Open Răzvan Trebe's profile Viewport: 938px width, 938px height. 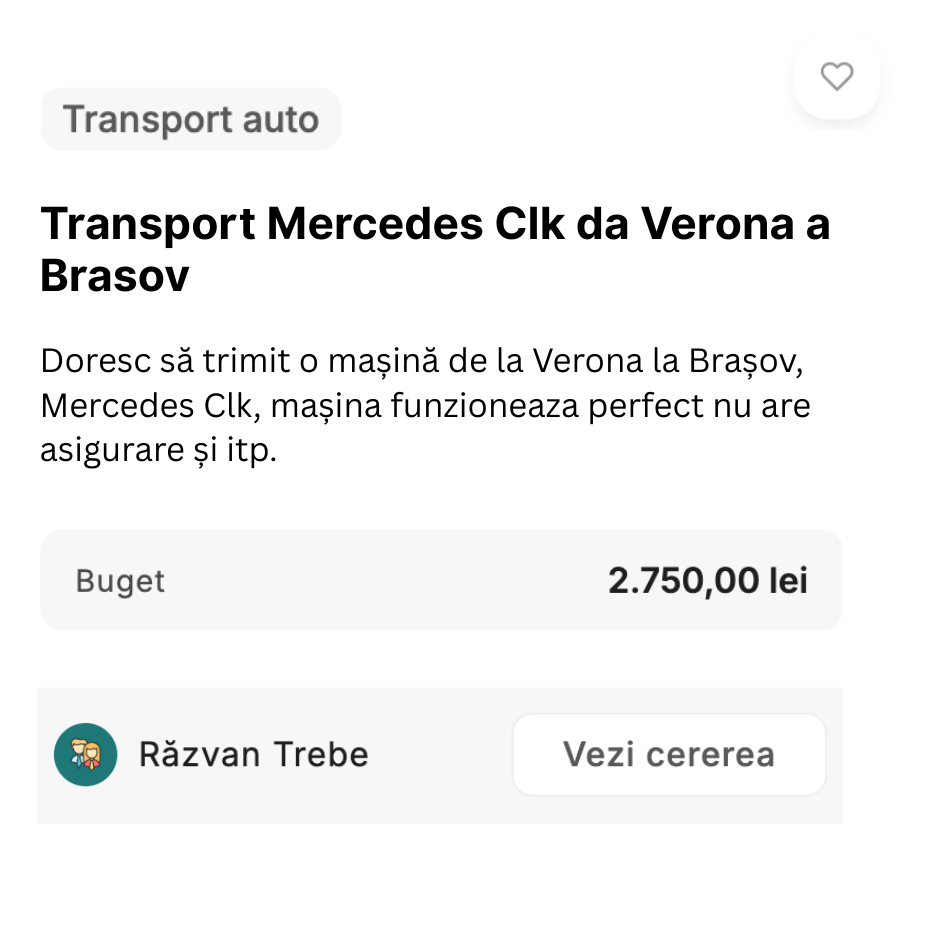253,754
